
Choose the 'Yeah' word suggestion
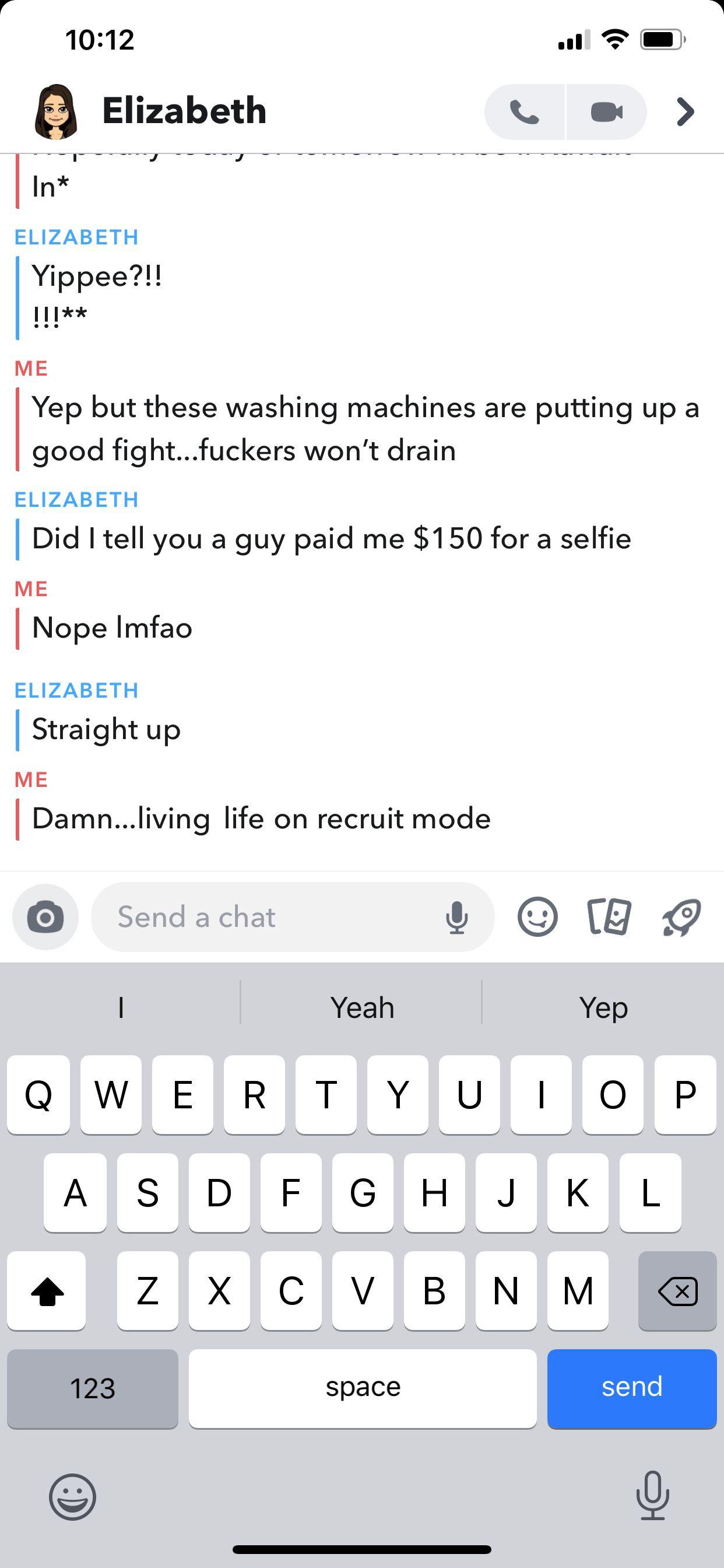pyautogui.click(x=361, y=1007)
